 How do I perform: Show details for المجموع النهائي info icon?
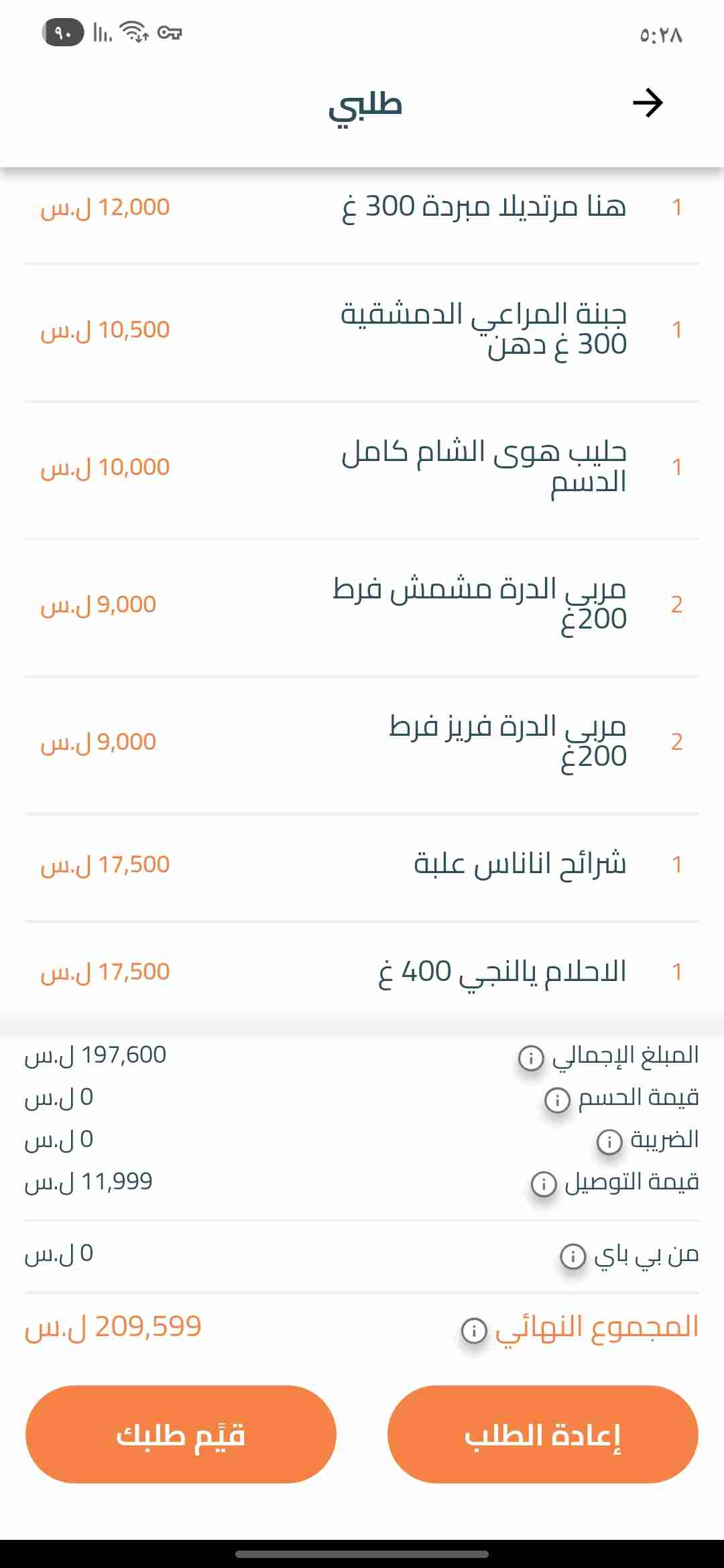click(474, 1329)
